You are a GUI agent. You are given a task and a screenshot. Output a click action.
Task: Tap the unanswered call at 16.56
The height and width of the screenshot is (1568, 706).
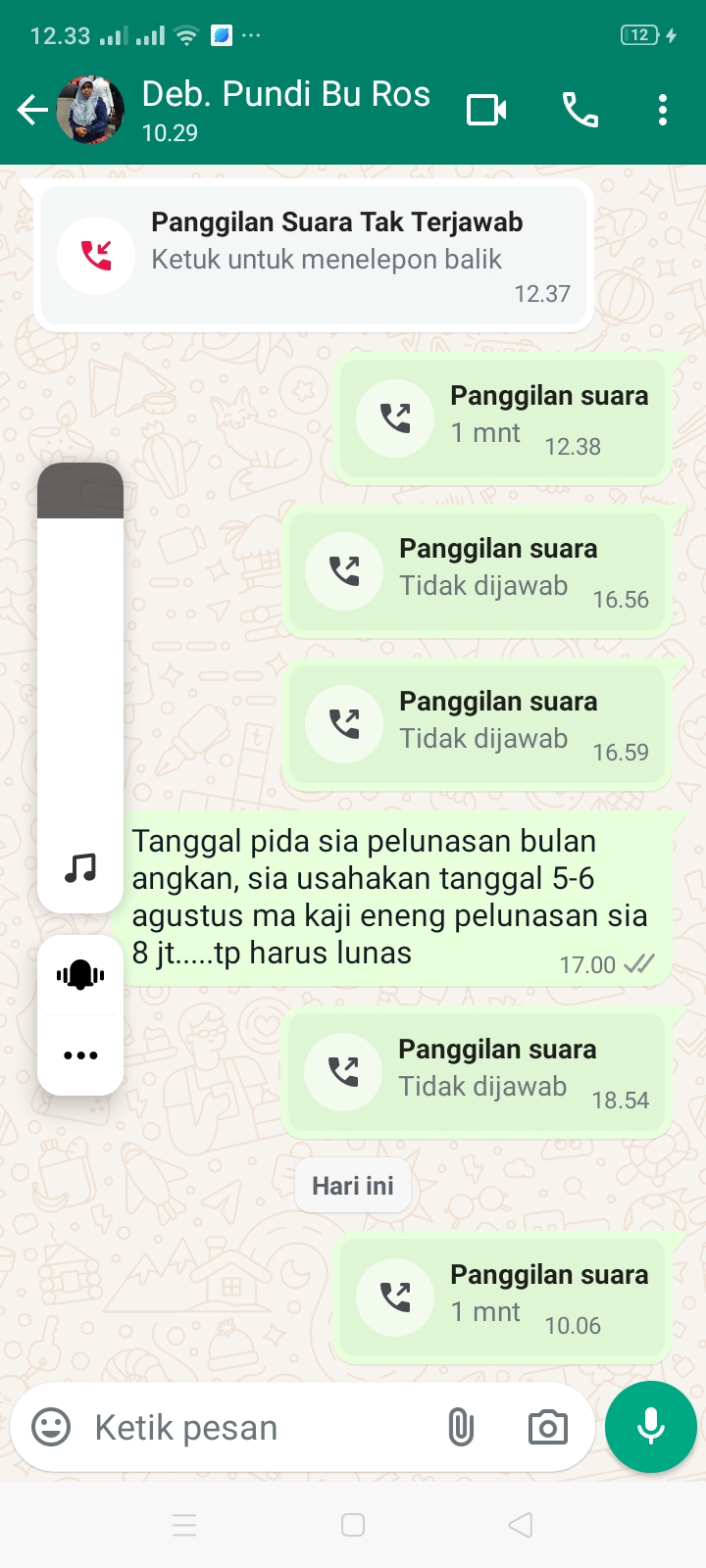pyautogui.click(x=477, y=572)
